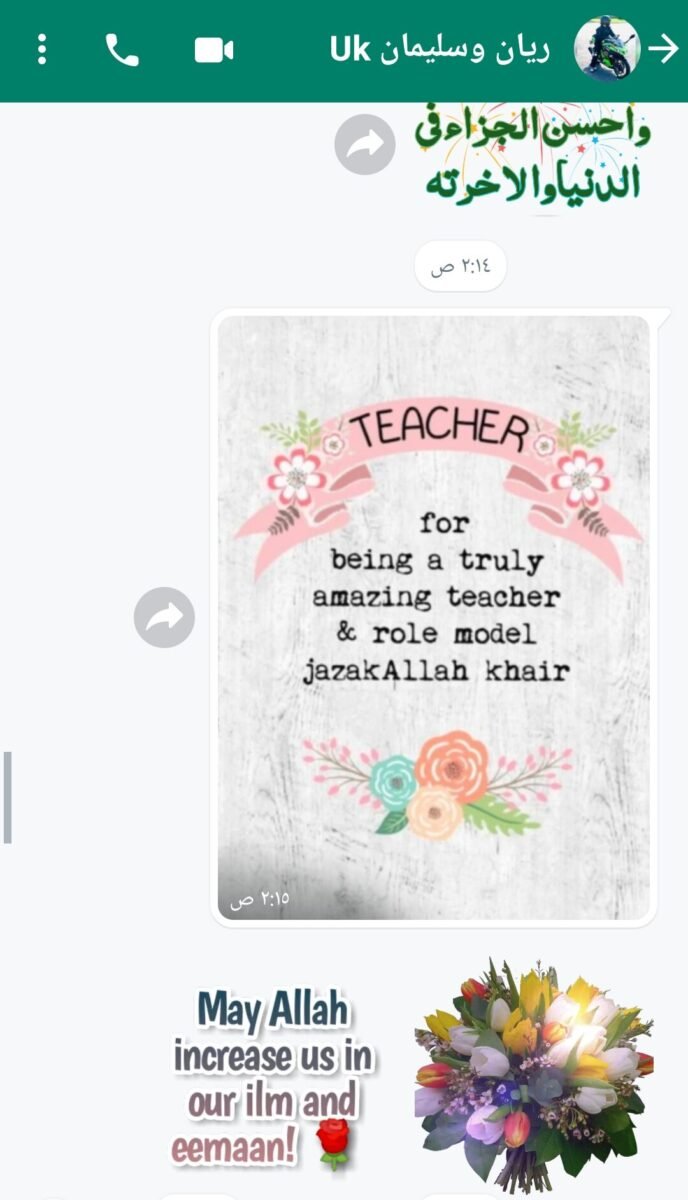Forward the TEACHER image message
The width and height of the screenshot is (688, 1200).
164,617
